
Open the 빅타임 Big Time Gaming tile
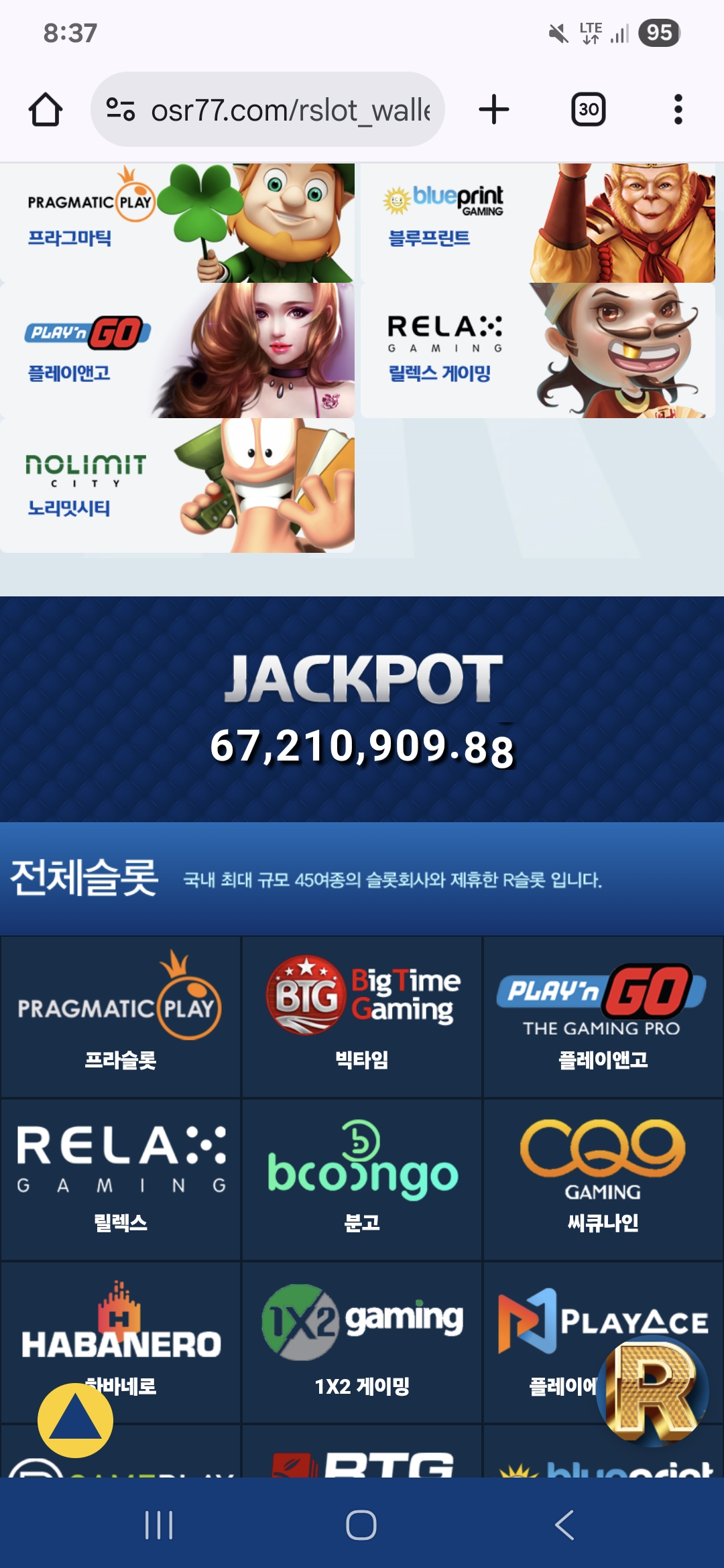[362, 1016]
